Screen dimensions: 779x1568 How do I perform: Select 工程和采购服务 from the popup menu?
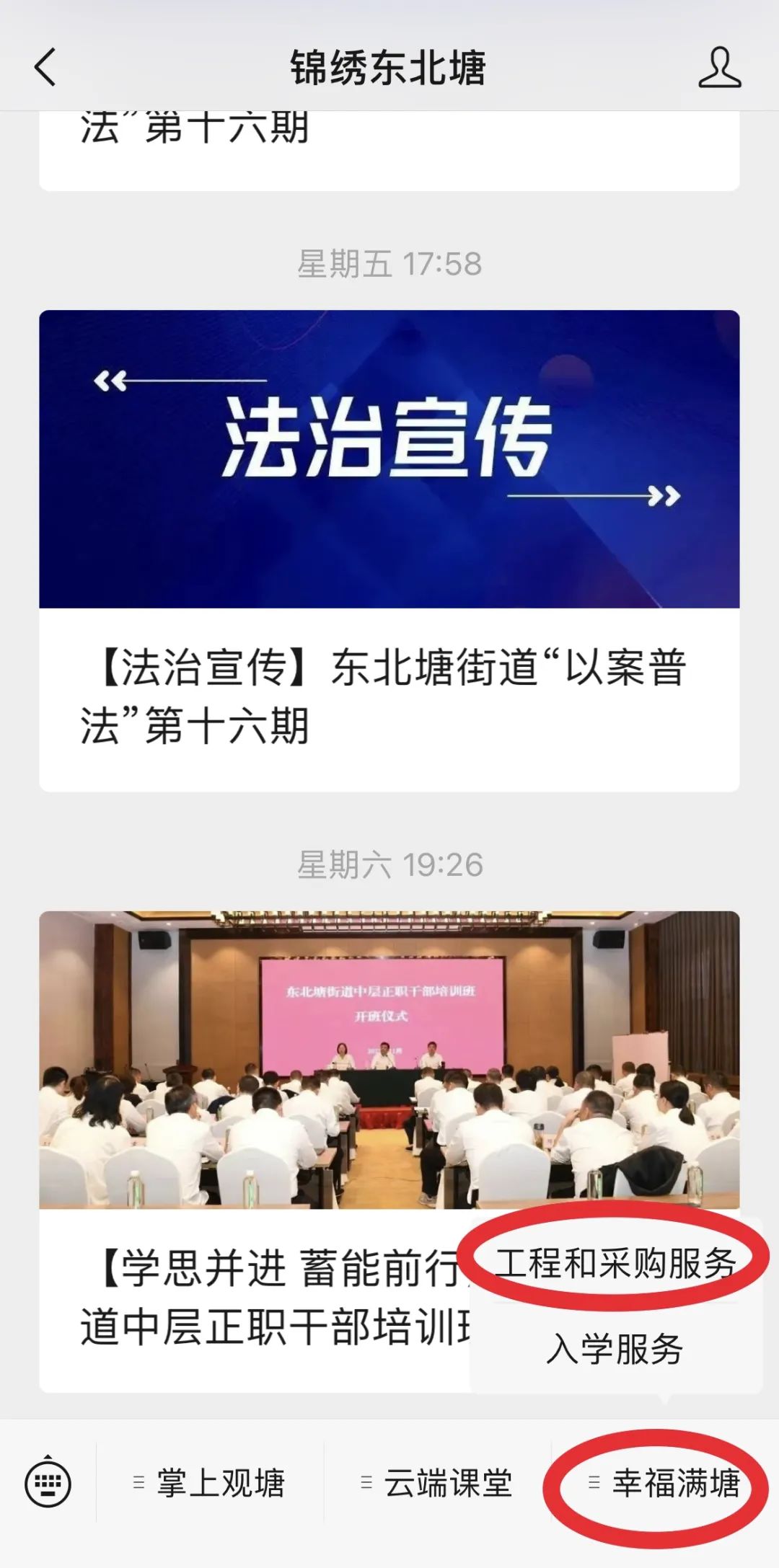(615, 1263)
